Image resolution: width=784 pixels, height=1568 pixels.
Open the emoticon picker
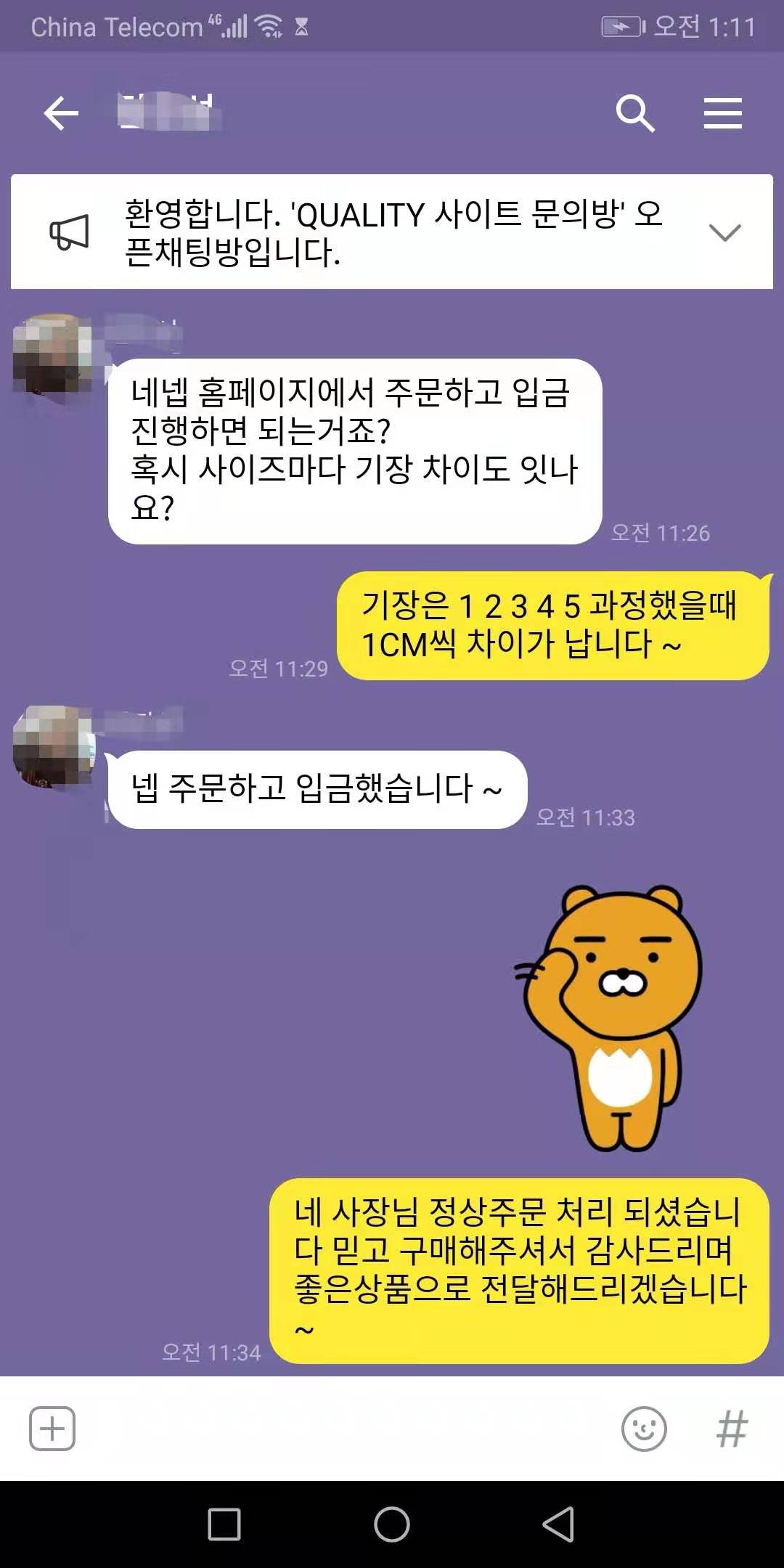coord(643,1428)
